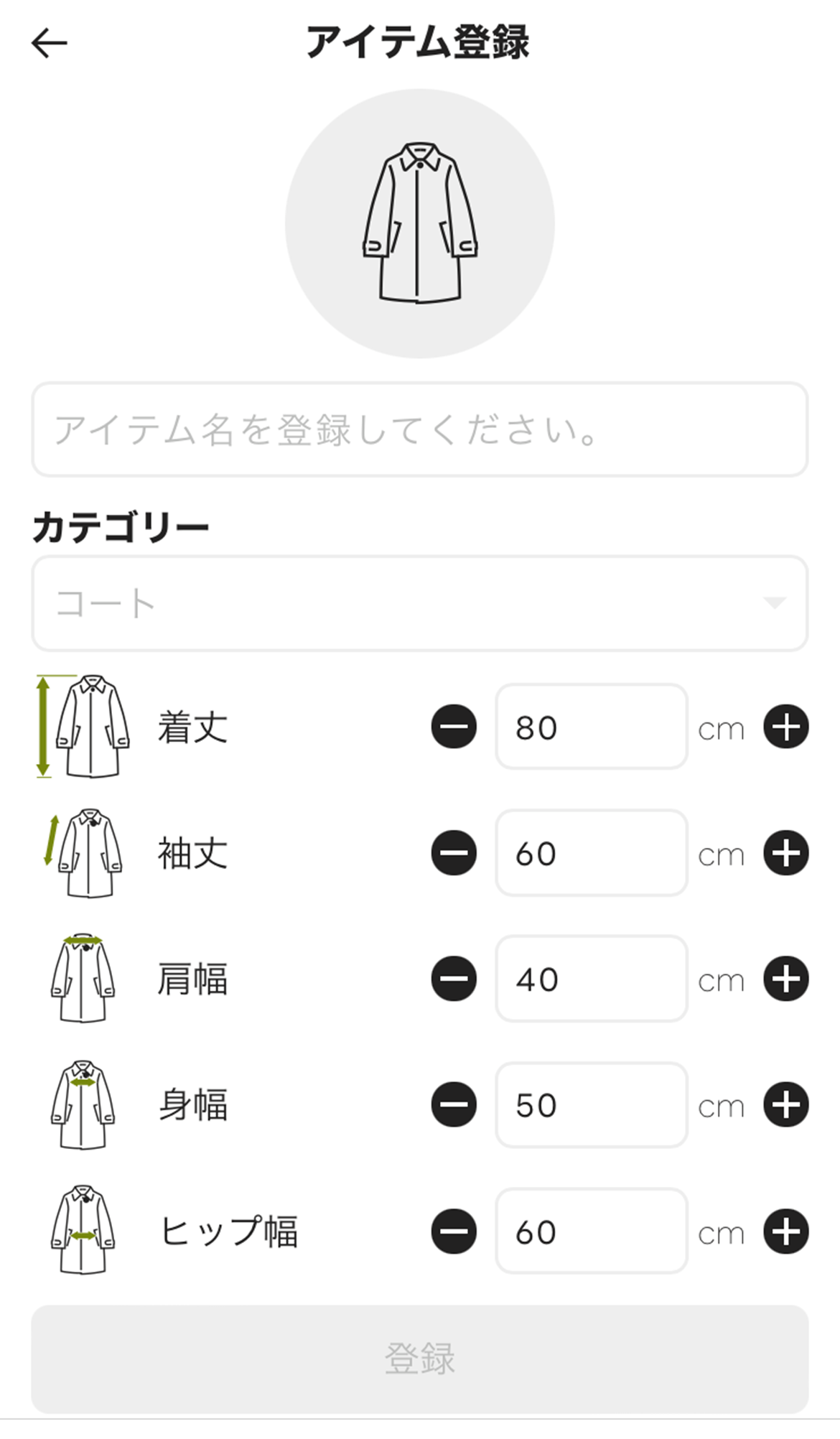The height and width of the screenshot is (1439, 840).
Task: Go back using the arrow icon
Action: pos(49,43)
